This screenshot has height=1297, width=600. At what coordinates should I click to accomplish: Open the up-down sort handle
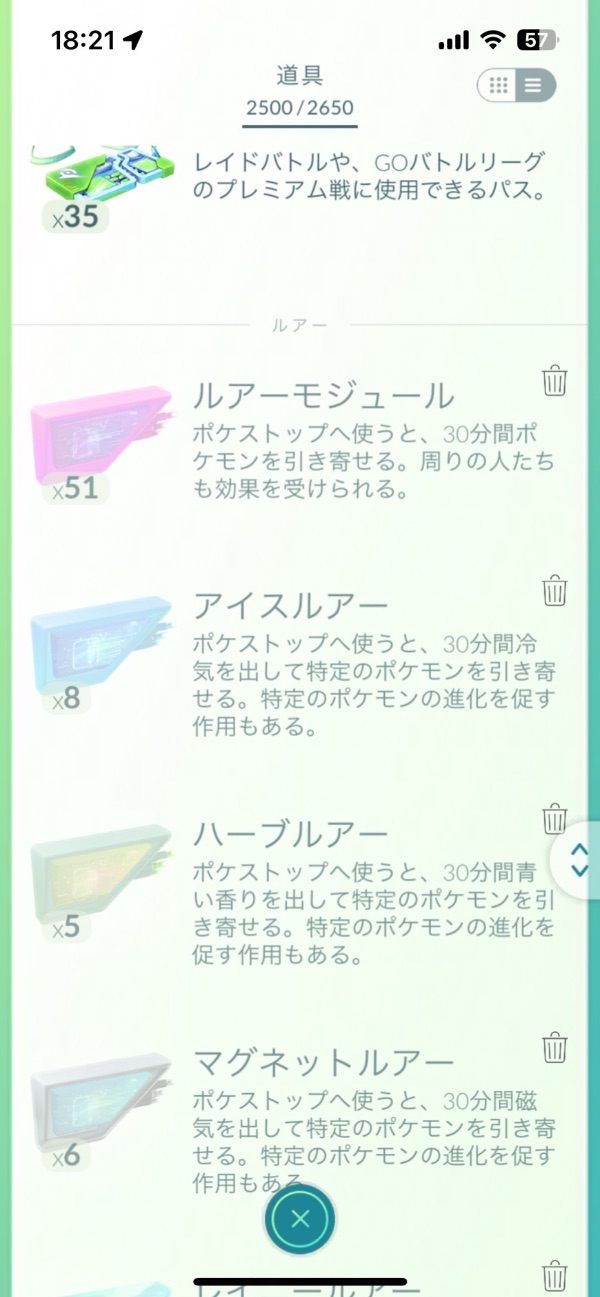[579, 860]
